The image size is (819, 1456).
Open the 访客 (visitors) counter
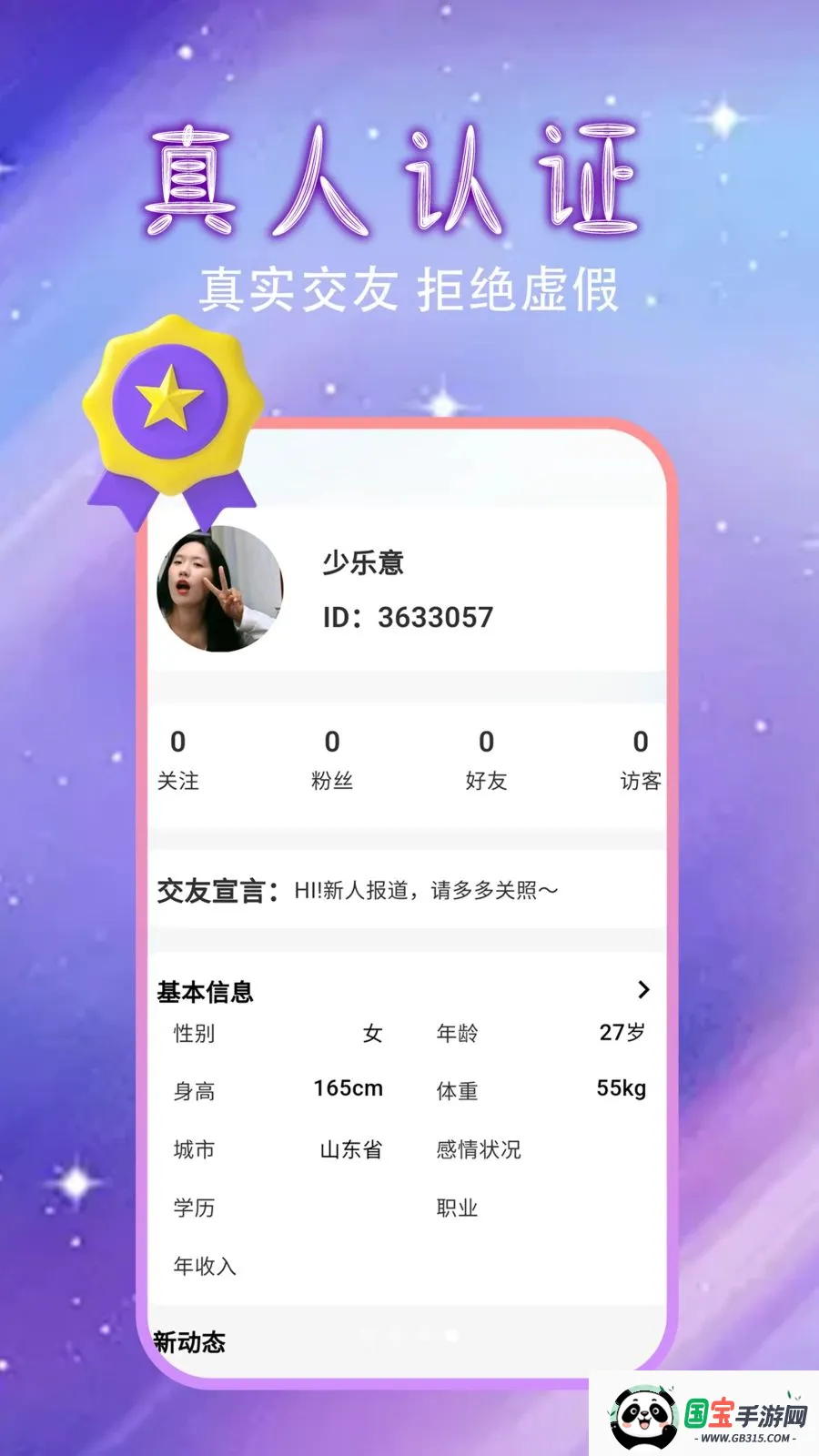(642, 760)
